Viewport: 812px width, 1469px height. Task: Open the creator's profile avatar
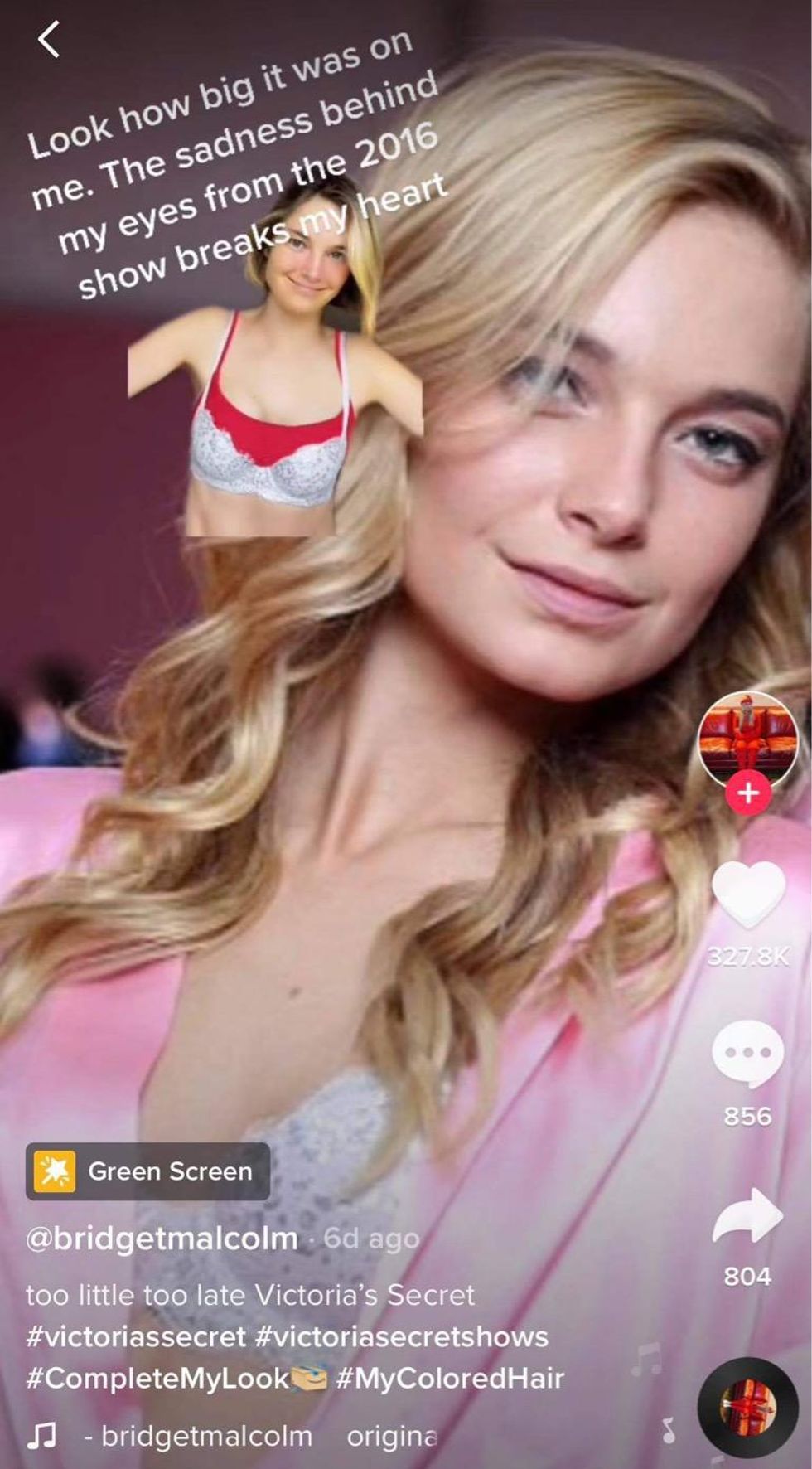(747, 739)
